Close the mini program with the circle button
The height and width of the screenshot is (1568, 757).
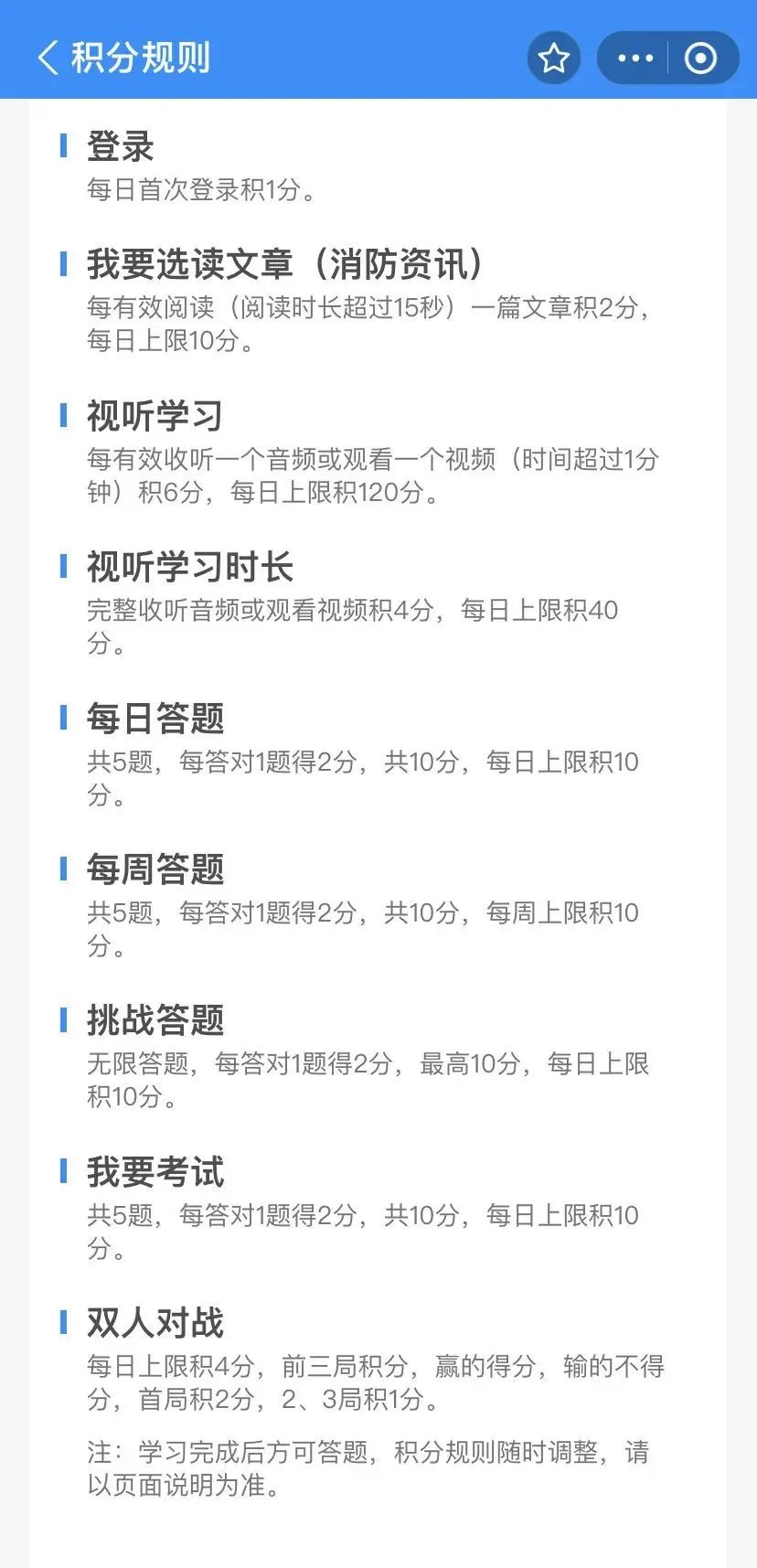[701, 59]
